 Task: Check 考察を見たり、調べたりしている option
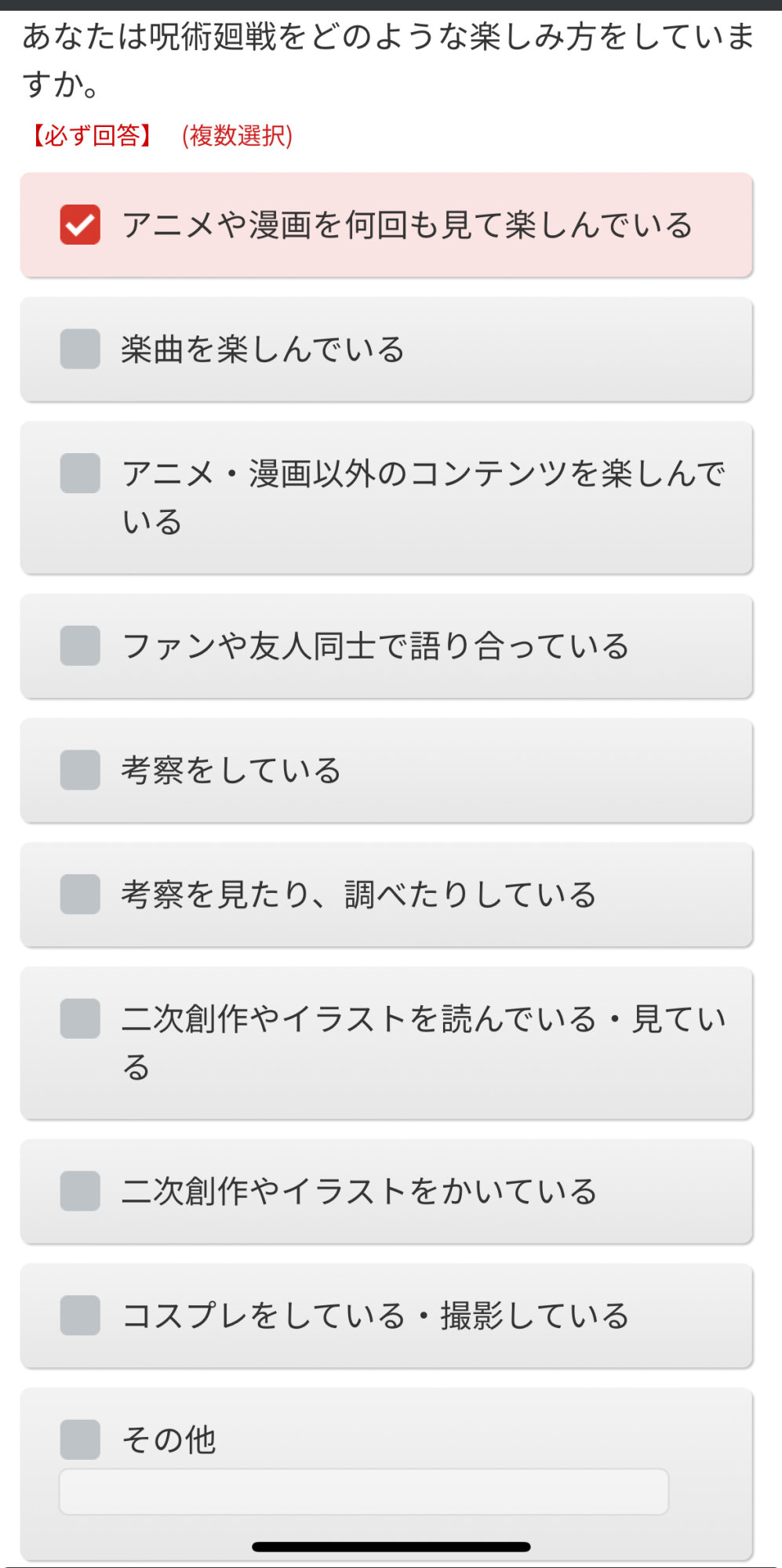(80, 894)
